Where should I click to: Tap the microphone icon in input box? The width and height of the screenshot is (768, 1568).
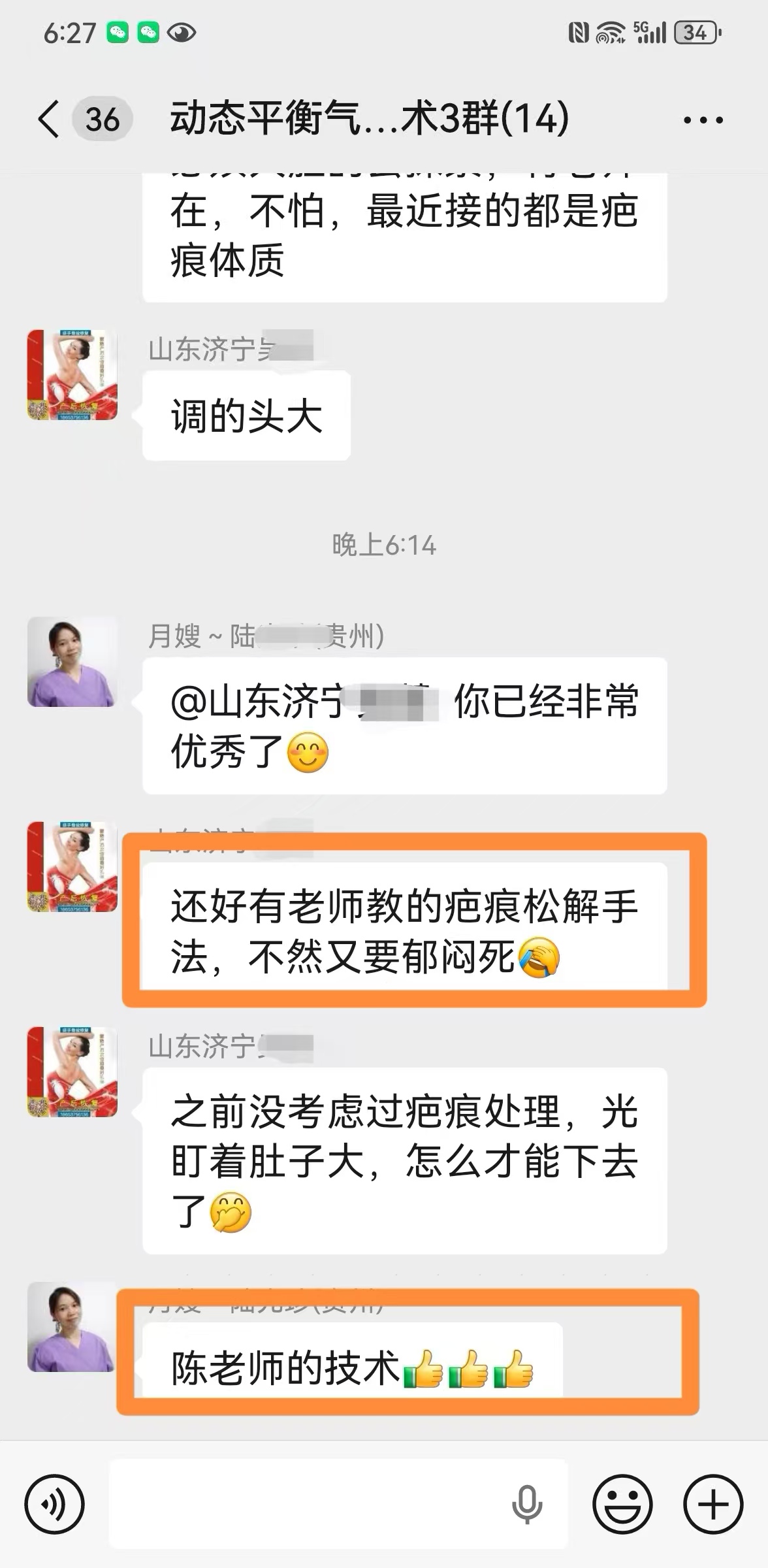click(x=526, y=1504)
